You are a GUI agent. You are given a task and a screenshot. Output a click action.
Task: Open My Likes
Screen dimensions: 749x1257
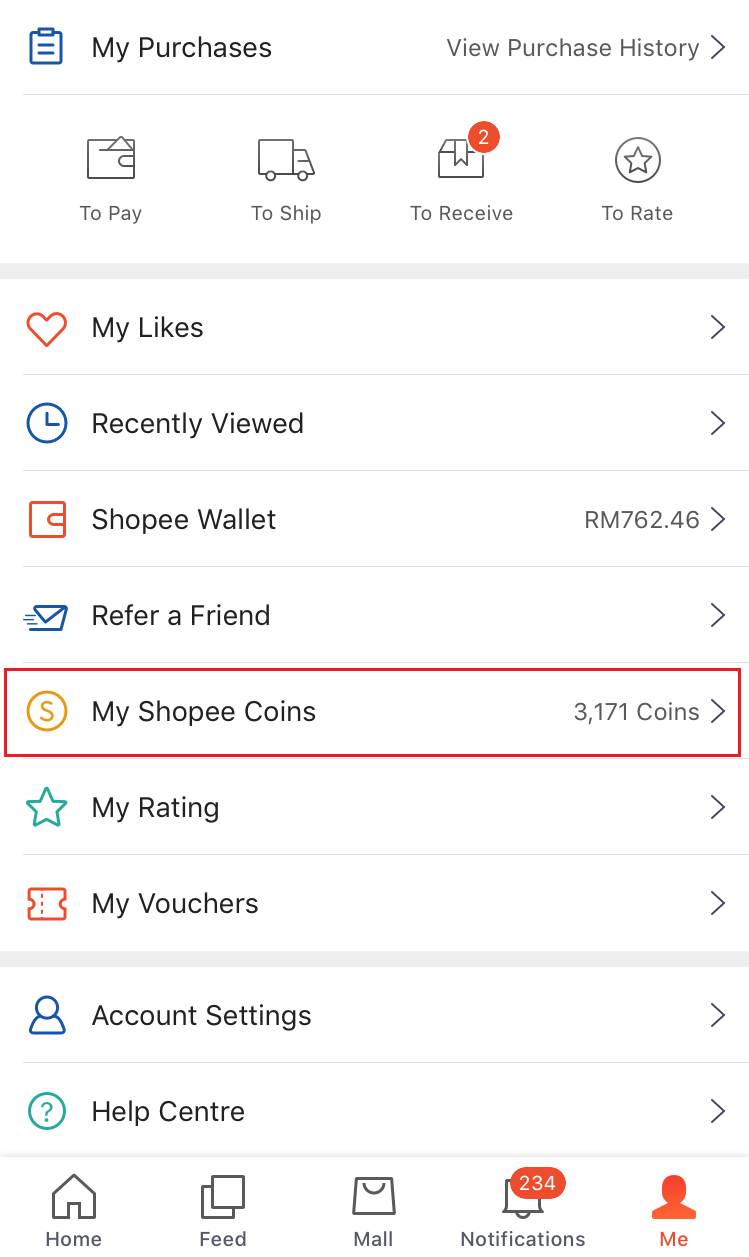coord(374,328)
